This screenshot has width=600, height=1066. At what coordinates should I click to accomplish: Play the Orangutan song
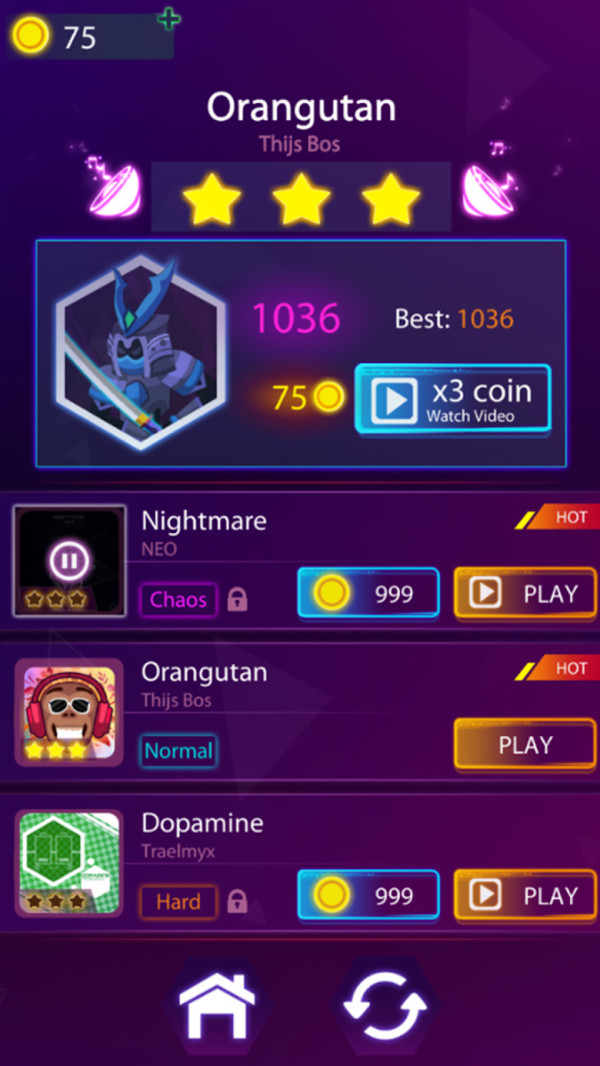(x=525, y=744)
